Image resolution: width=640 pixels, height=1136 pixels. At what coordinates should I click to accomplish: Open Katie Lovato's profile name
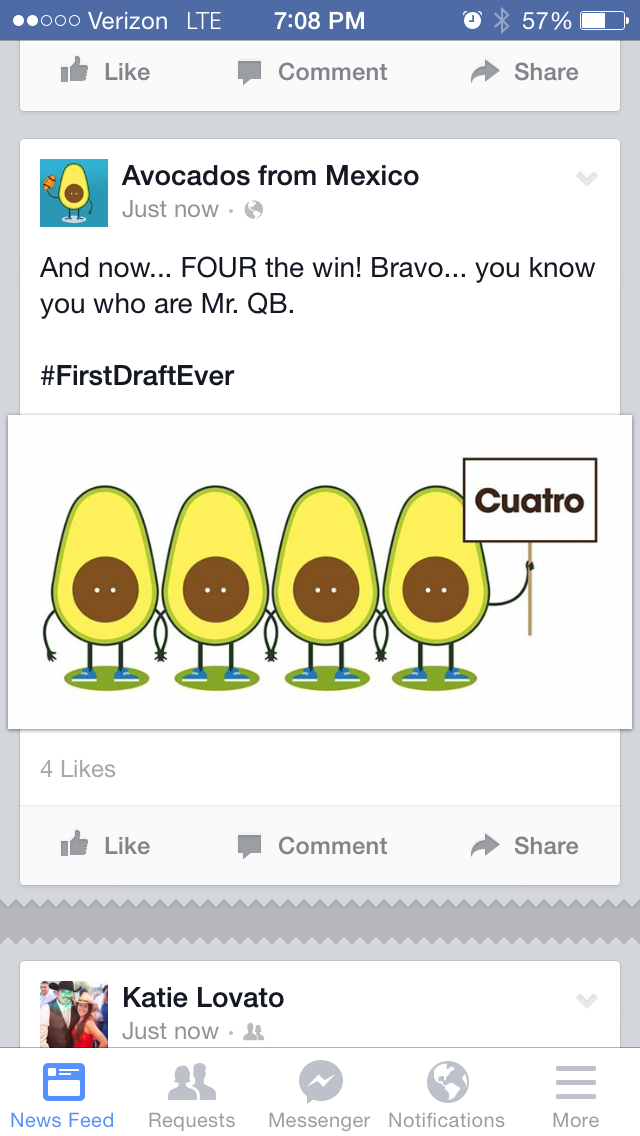click(203, 998)
